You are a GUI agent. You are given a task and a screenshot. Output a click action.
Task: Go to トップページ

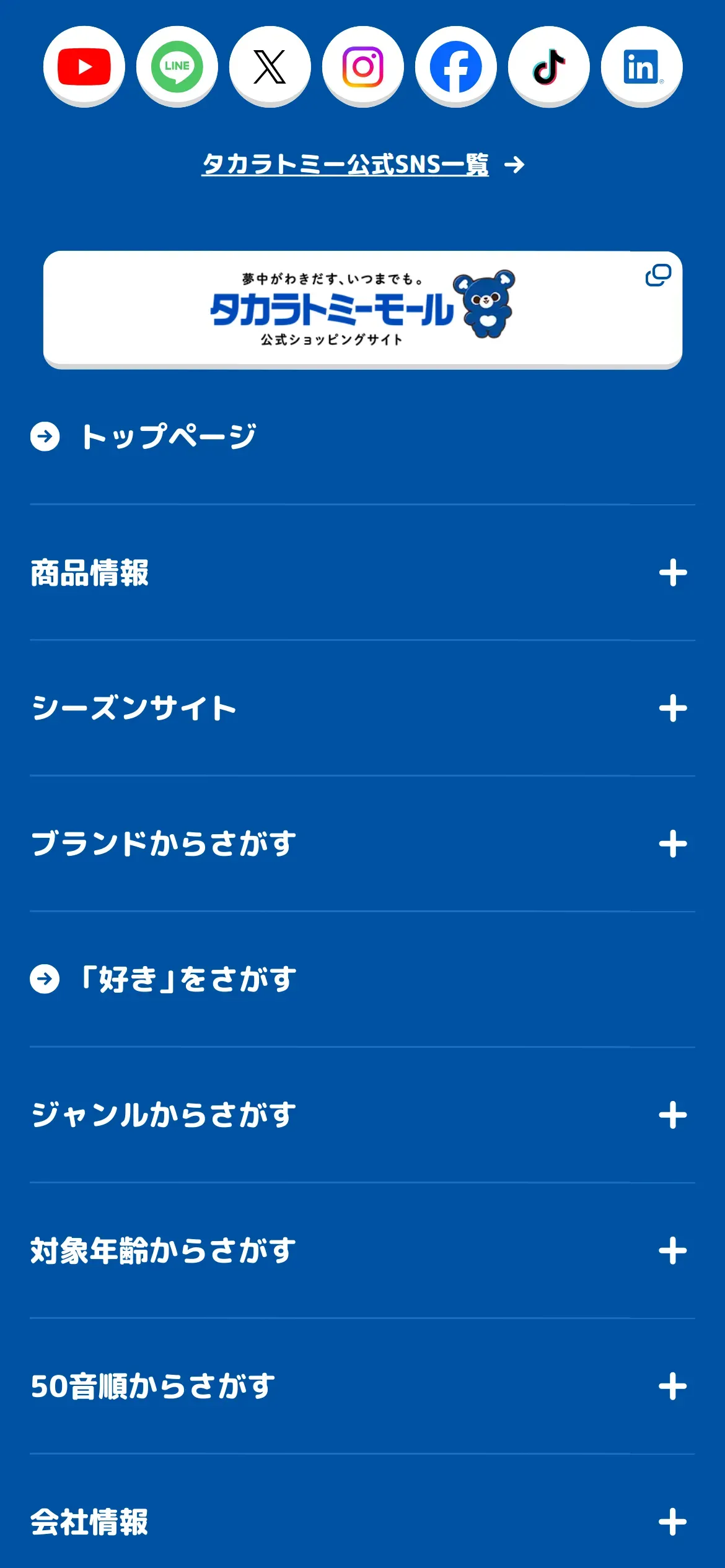tap(167, 437)
